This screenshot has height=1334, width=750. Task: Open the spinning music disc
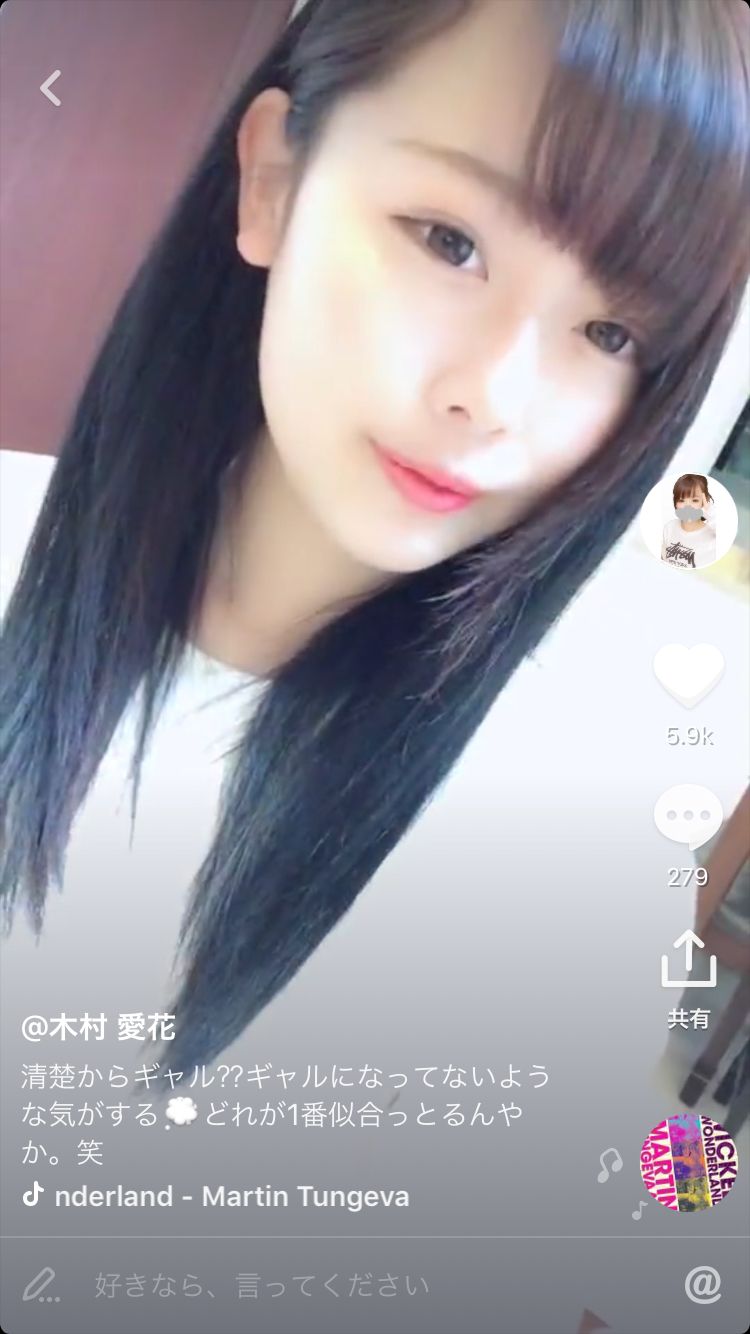pyautogui.click(x=687, y=1162)
